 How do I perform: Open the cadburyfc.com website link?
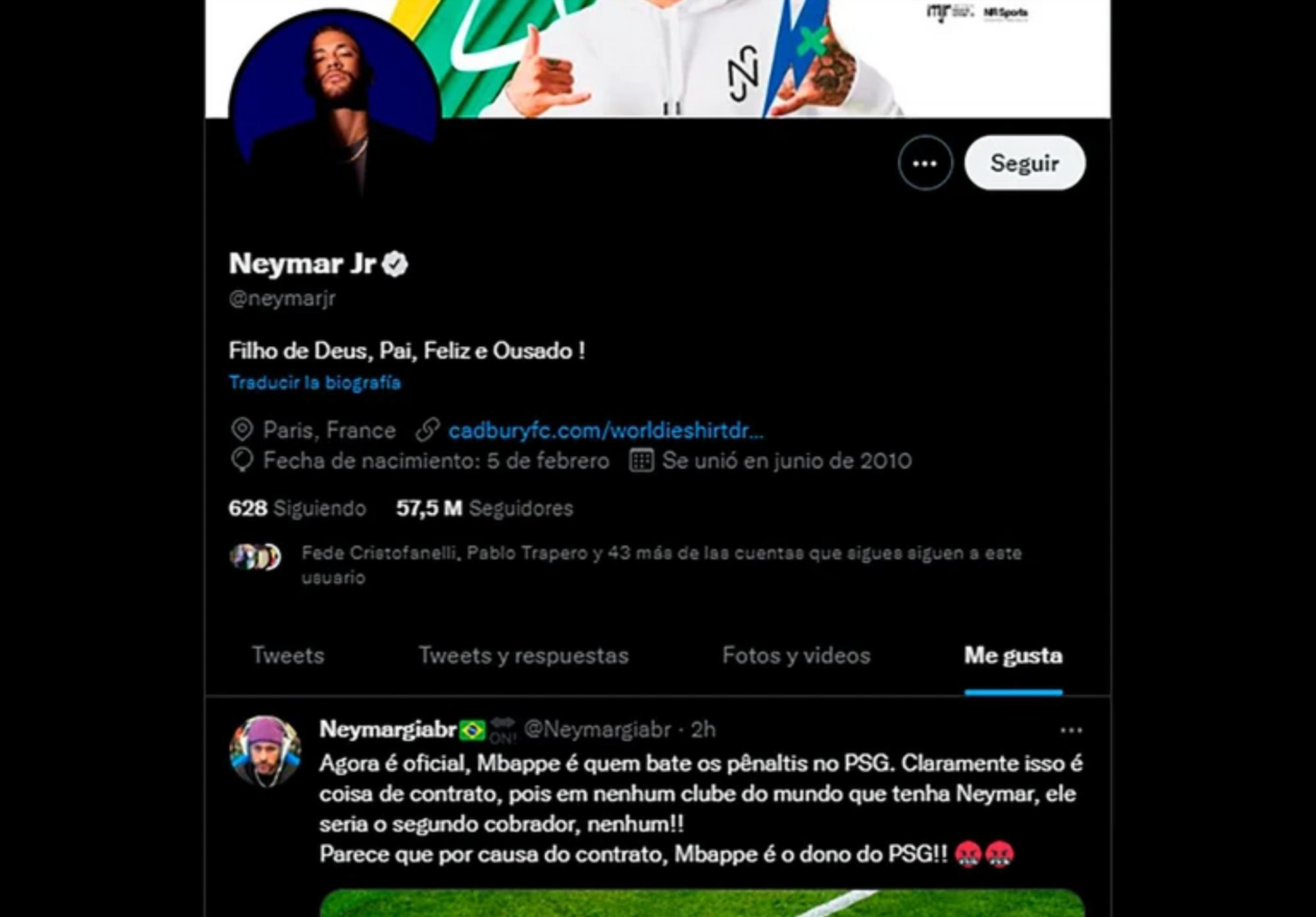605,431
